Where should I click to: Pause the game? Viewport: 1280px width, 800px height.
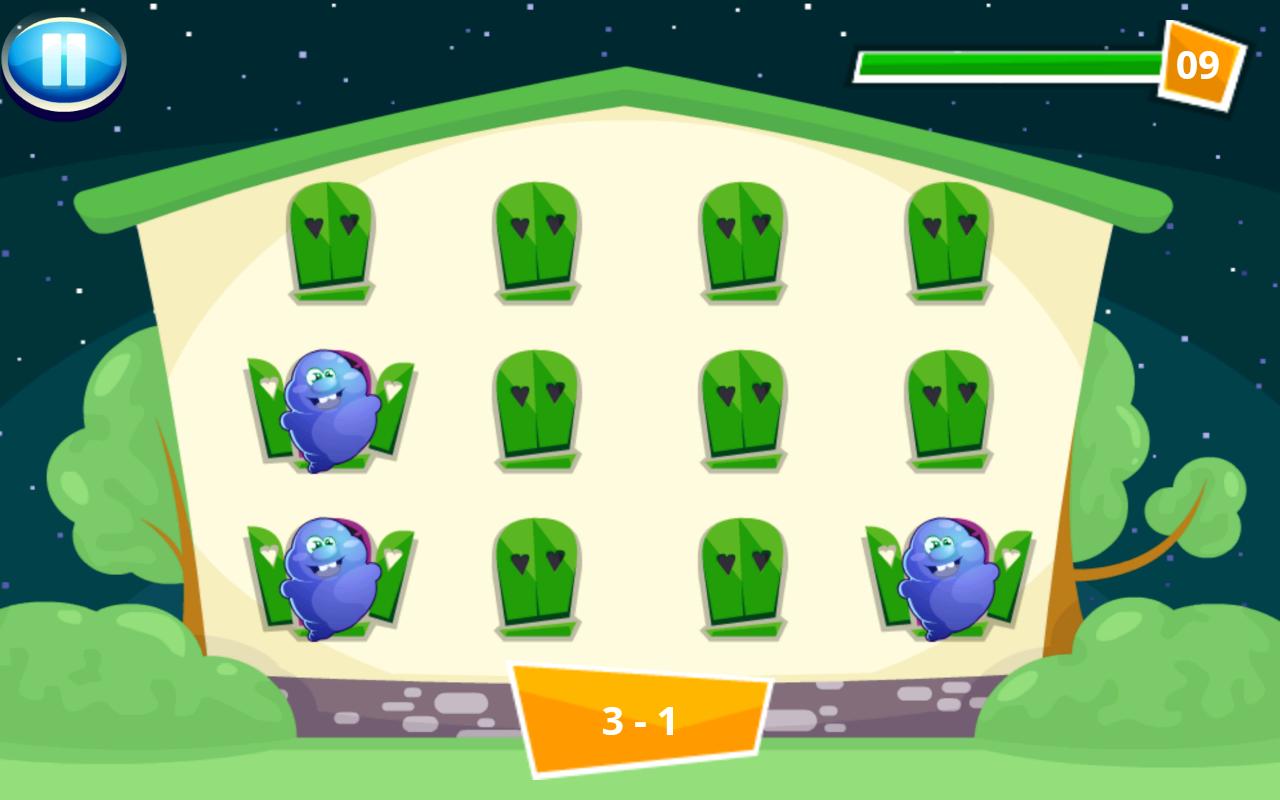click(x=64, y=60)
